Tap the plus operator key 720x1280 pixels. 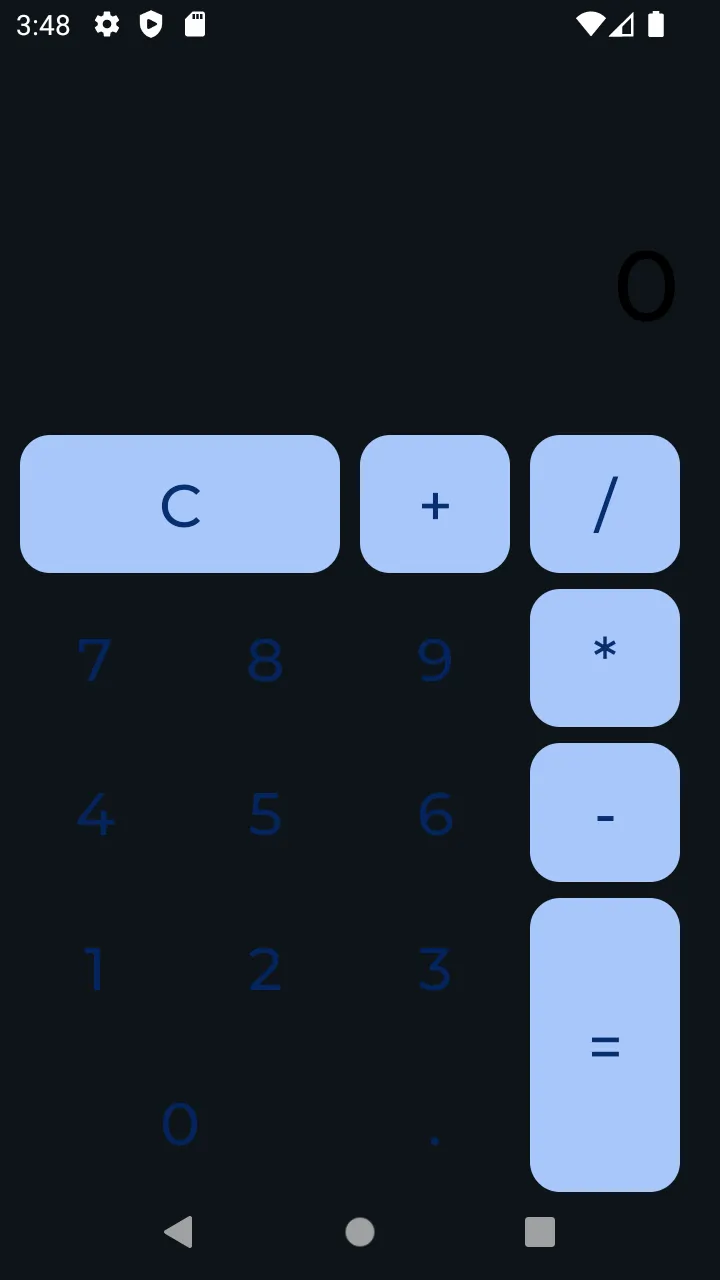click(435, 504)
